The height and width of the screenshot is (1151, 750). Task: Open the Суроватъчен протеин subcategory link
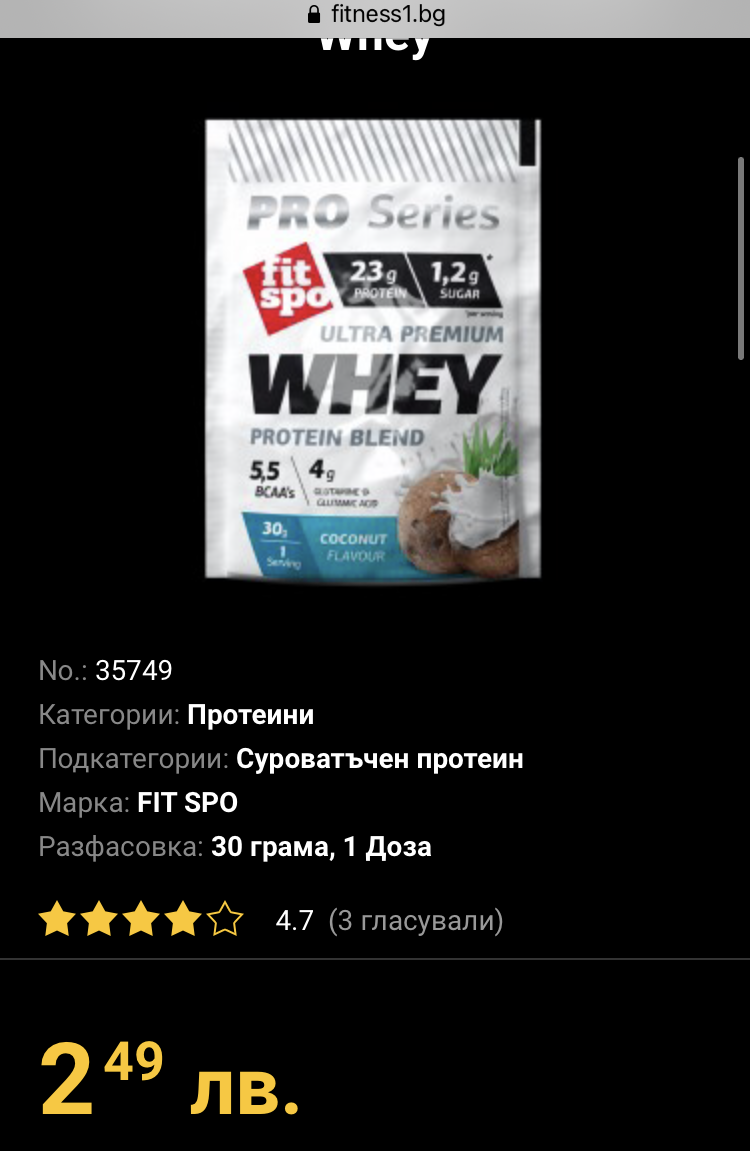(380, 759)
